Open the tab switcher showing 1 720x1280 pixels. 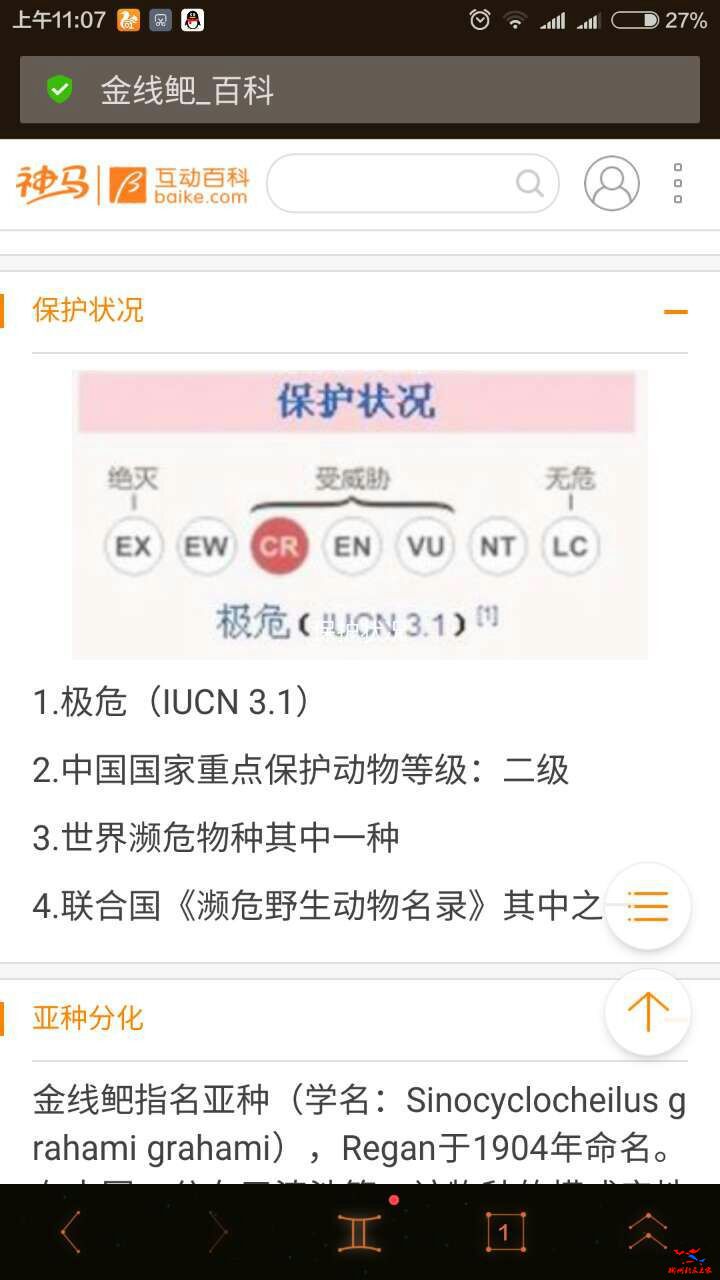tap(504, 1232)
